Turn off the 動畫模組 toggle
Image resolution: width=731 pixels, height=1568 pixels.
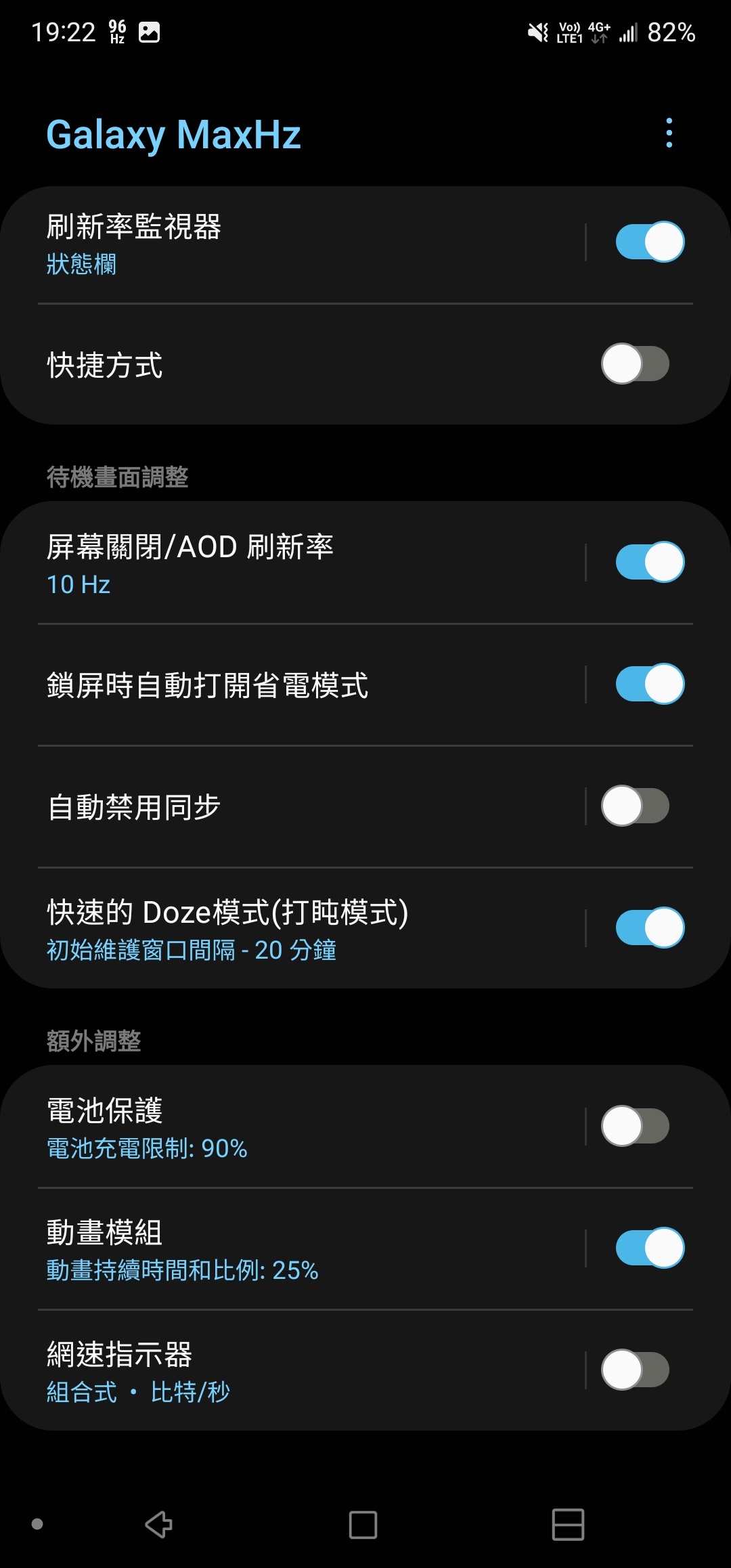click(650, 1248)
